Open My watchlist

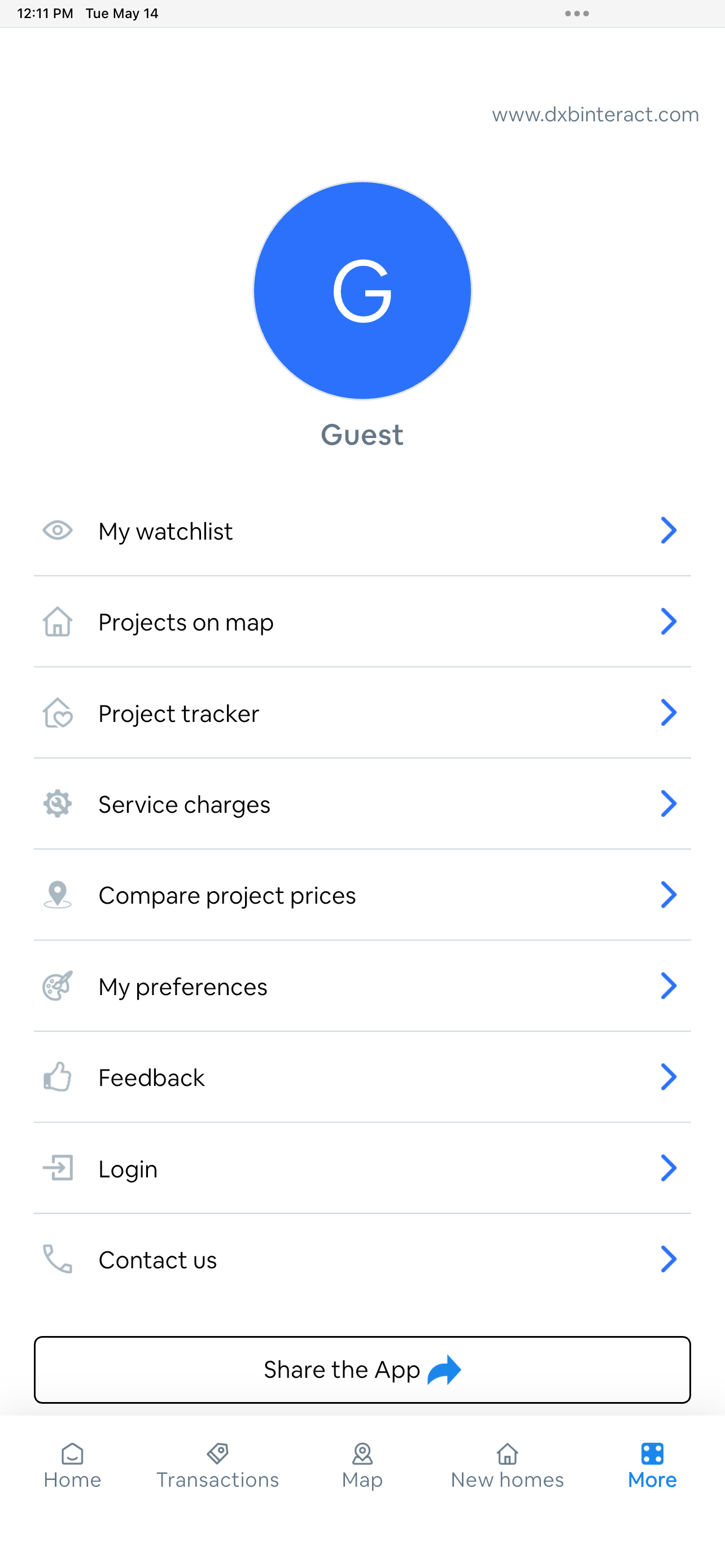(362, 531)
